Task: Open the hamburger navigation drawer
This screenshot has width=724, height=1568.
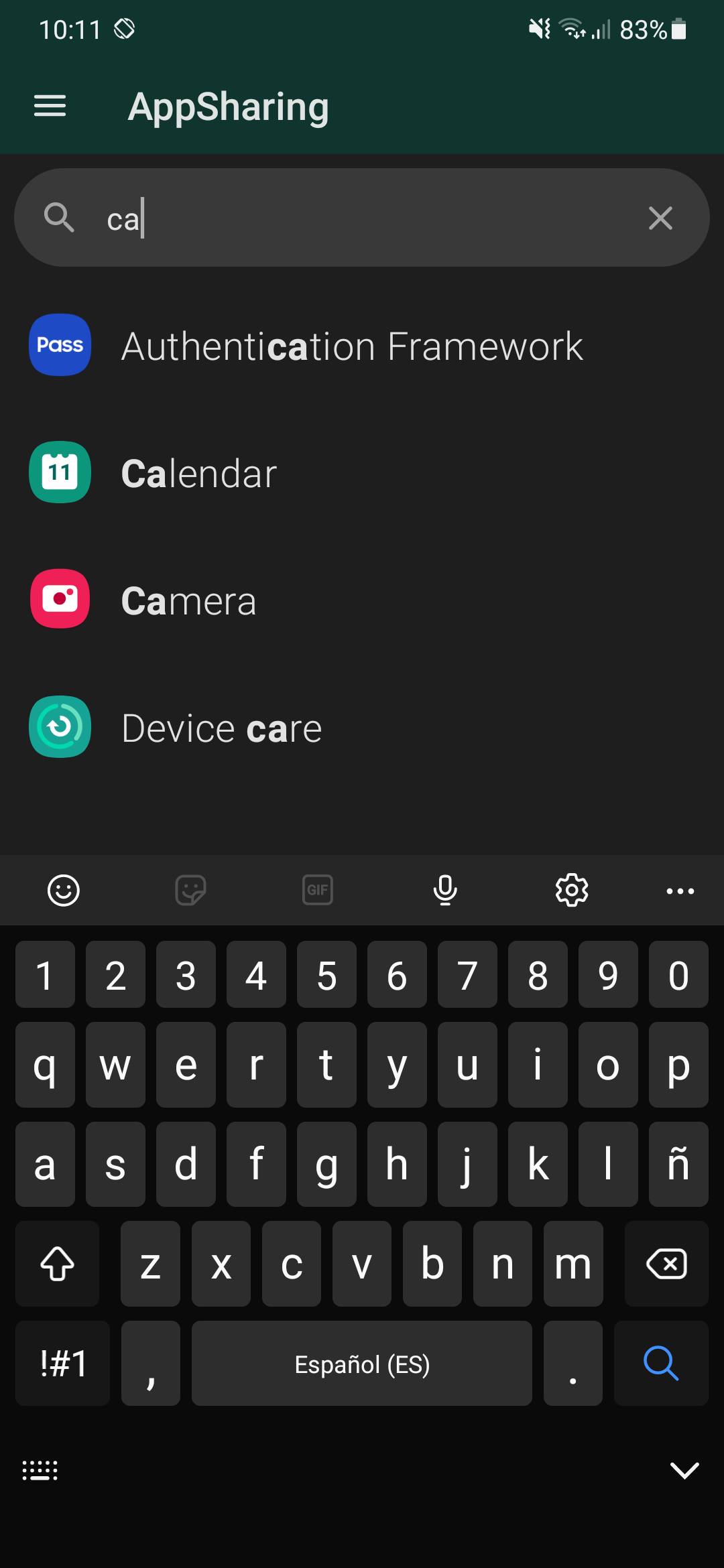Action: [50, 106]
